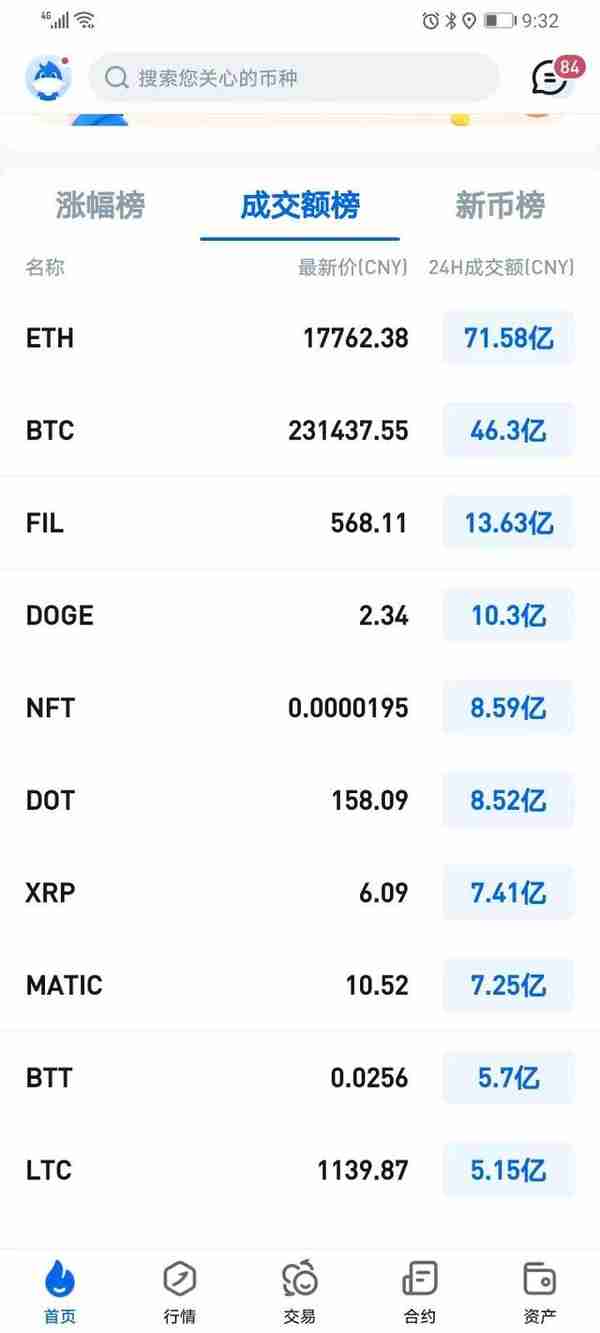600x1333 pixels.
Task: Select the NFT coin row
Action: tap(300, 708)
